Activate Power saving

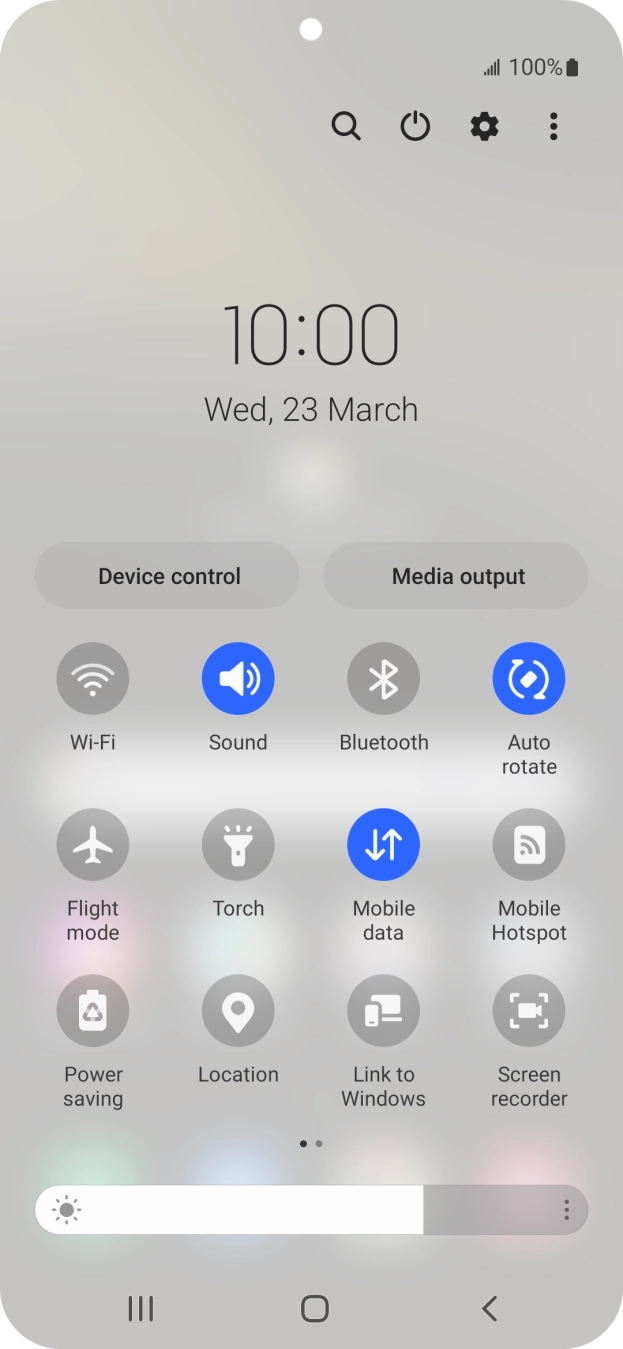click(93, 1011)
